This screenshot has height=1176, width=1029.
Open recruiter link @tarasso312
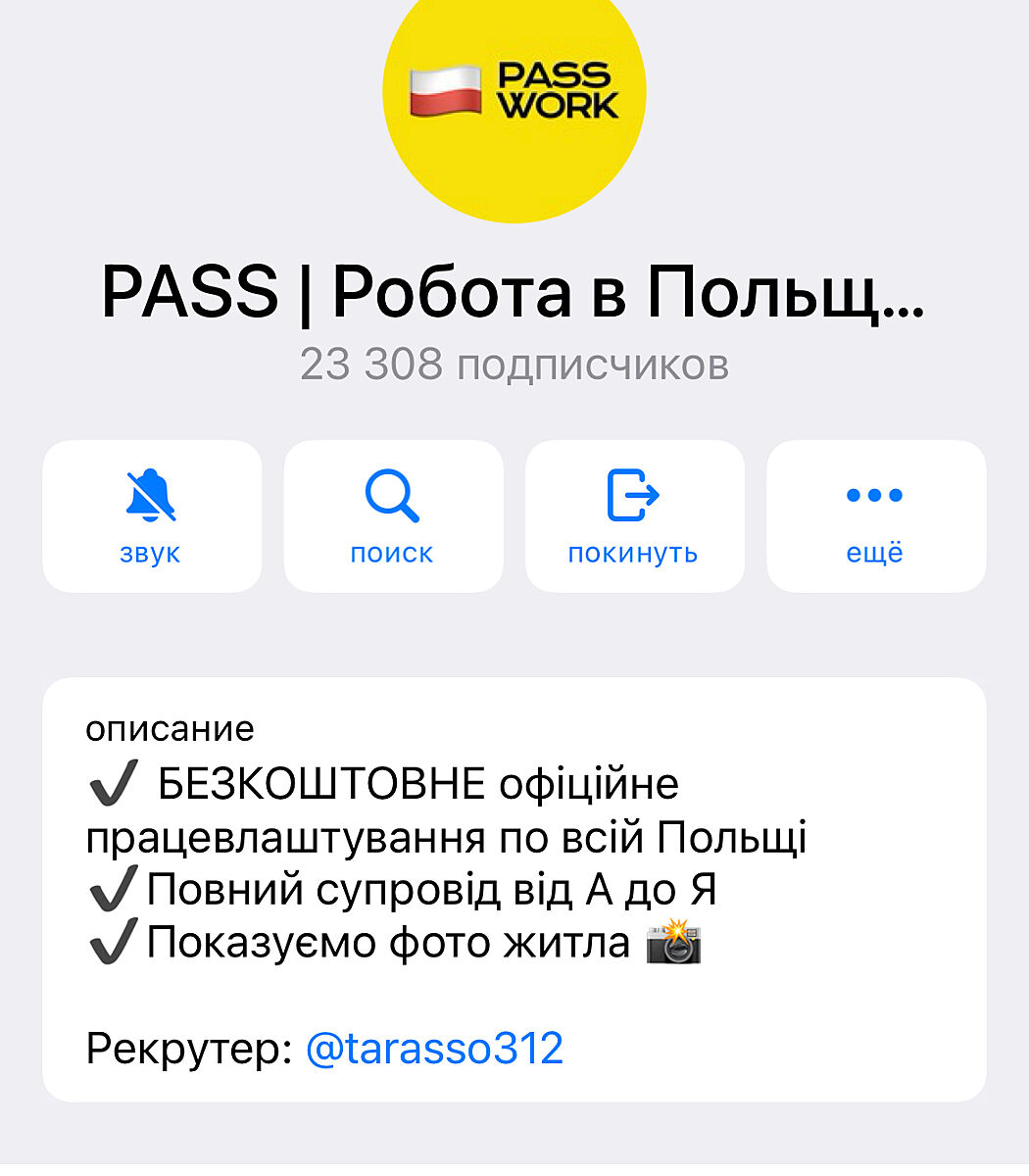(x=434, y=1049)
